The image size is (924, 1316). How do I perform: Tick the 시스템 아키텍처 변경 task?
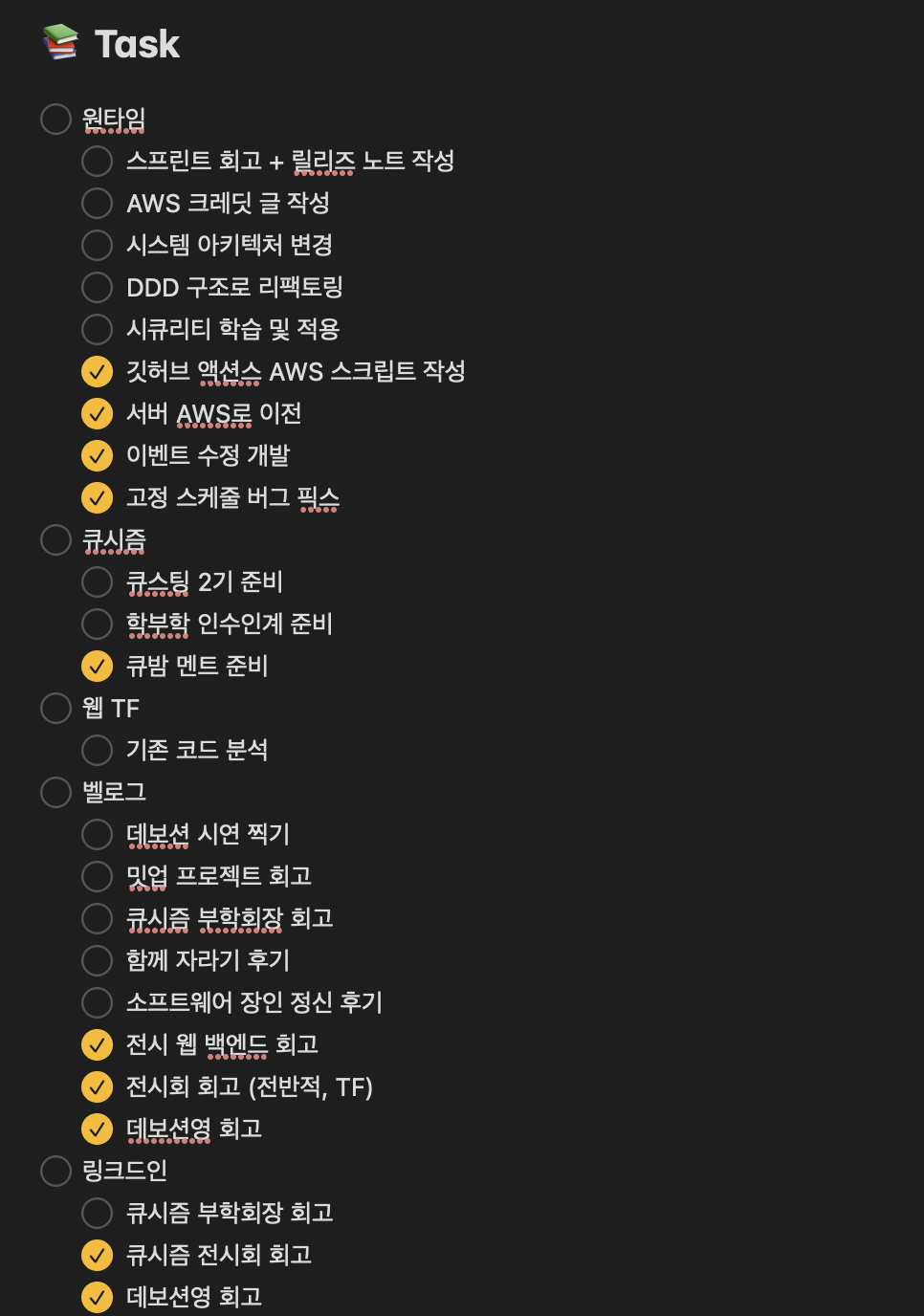click(x=97, y=245)
